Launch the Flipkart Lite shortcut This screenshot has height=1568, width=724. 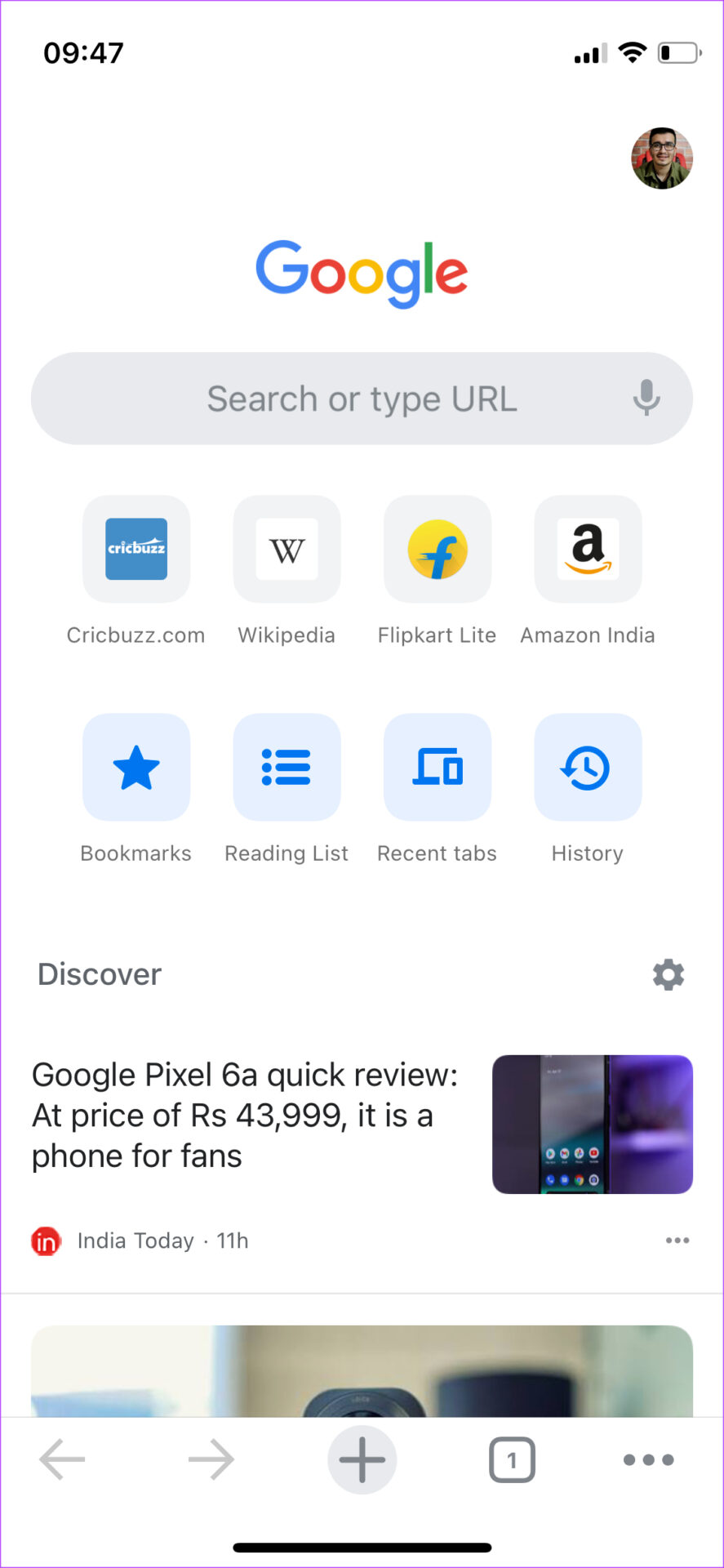(437, 549)
